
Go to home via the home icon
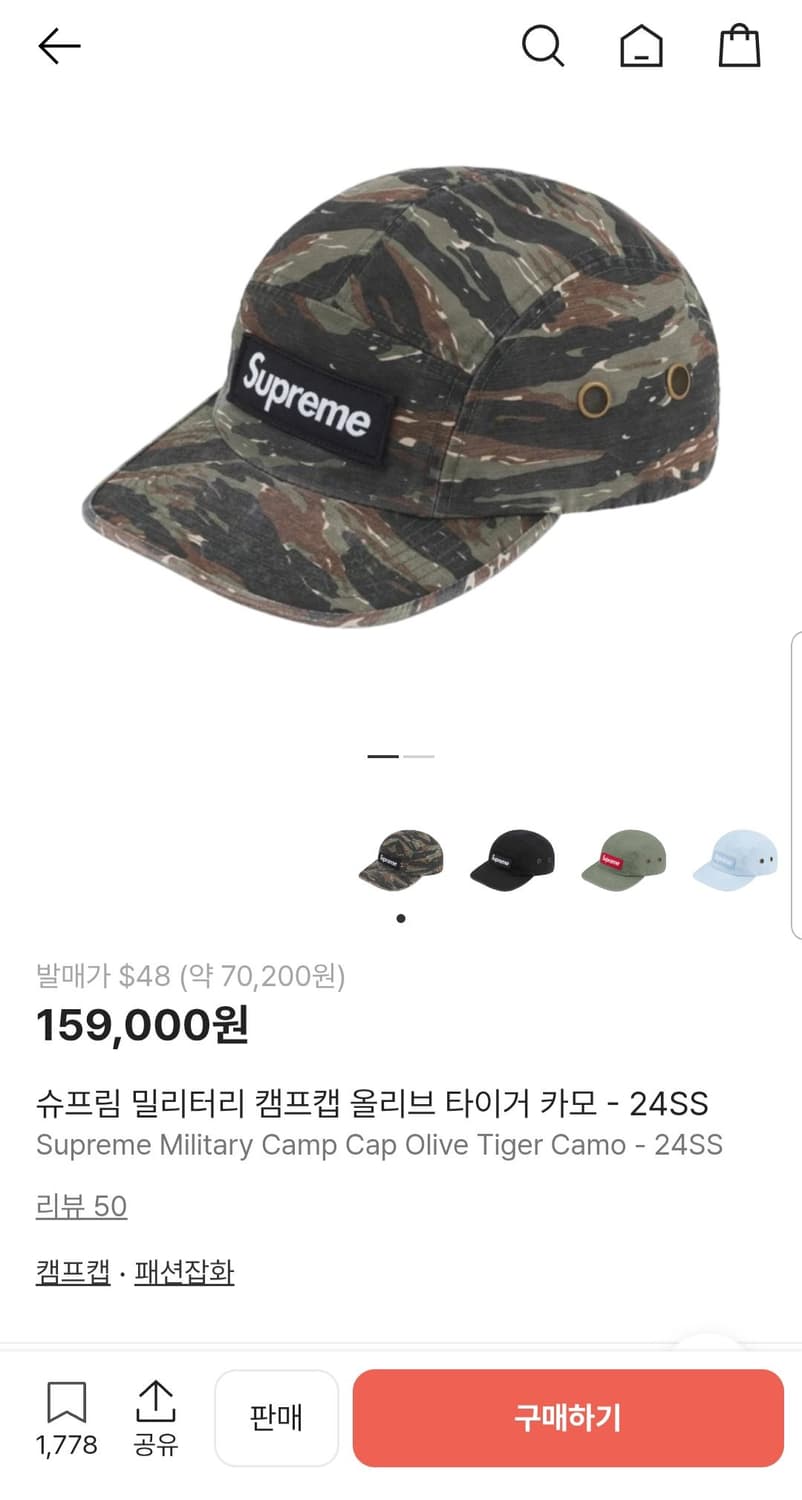point(641,45)
